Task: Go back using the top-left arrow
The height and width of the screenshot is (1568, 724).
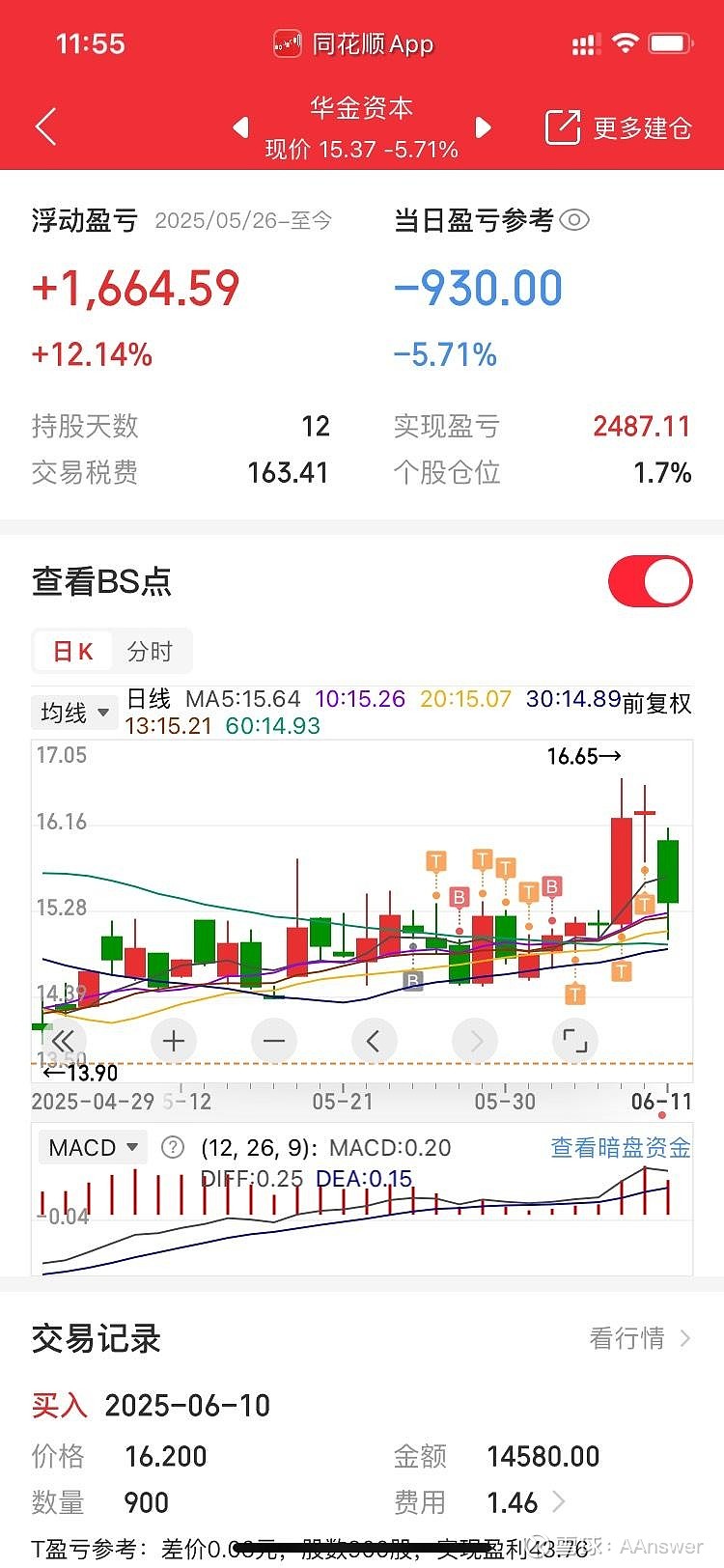Action: click(x=45, y=126)
